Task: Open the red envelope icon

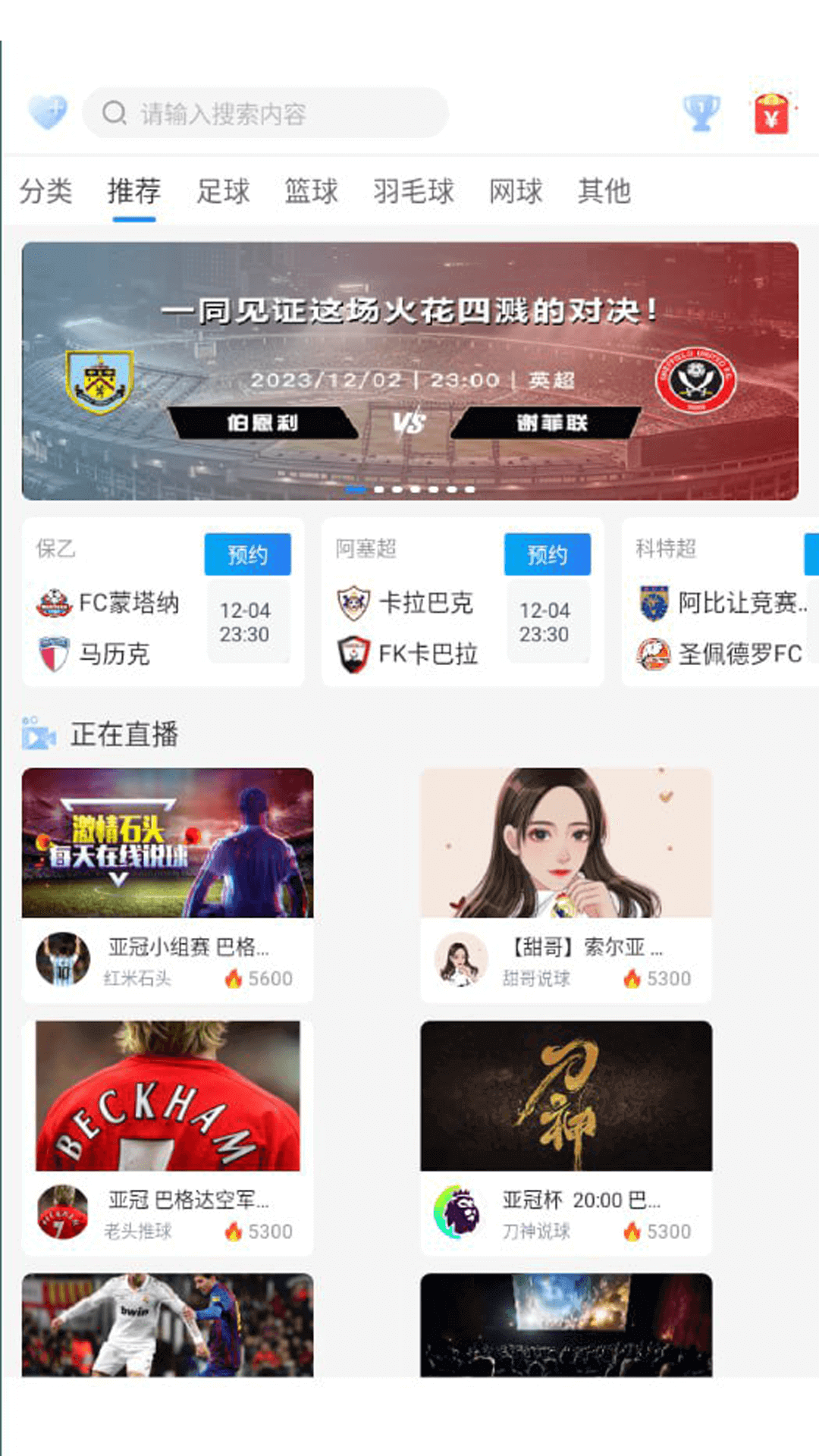Action: point(771,113)
